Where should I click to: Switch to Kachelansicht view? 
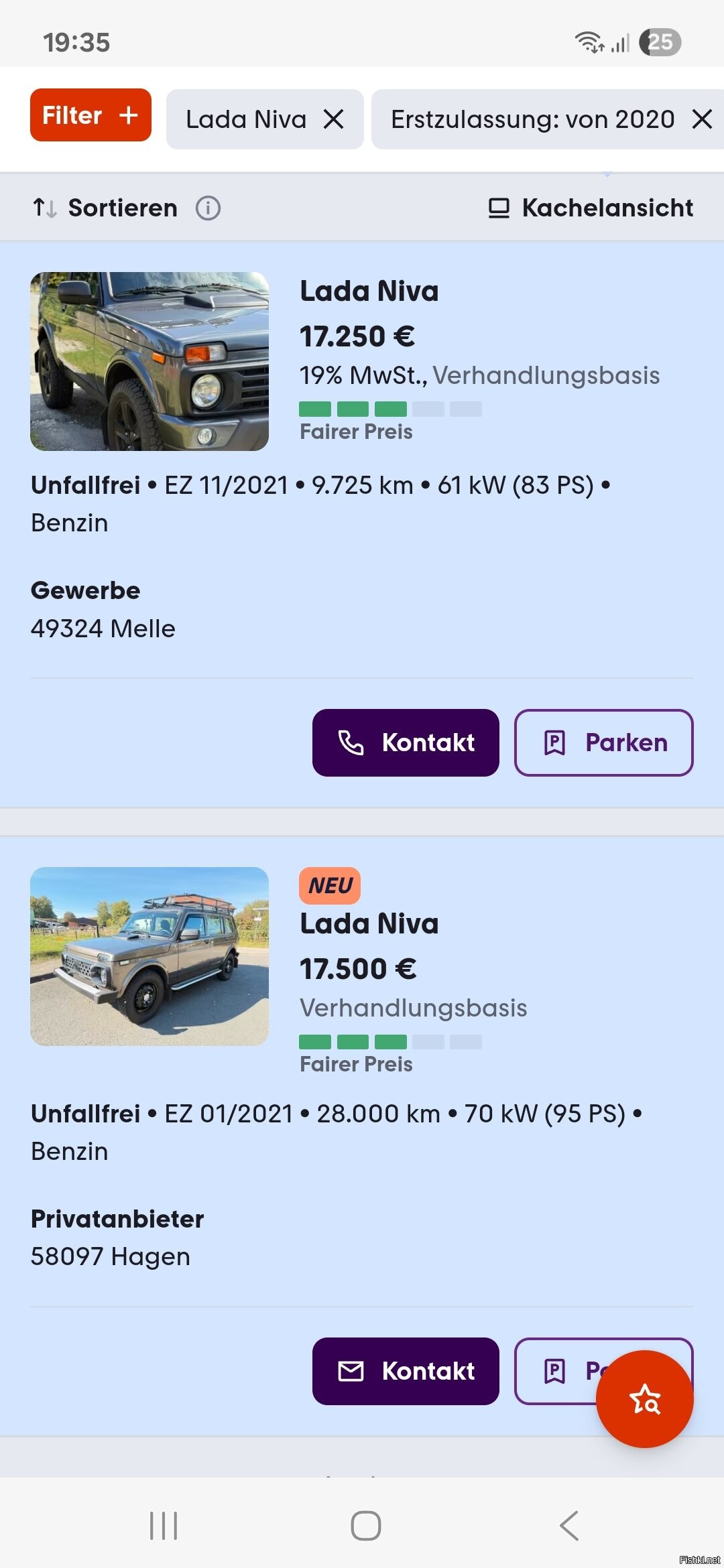click(591, 208)
